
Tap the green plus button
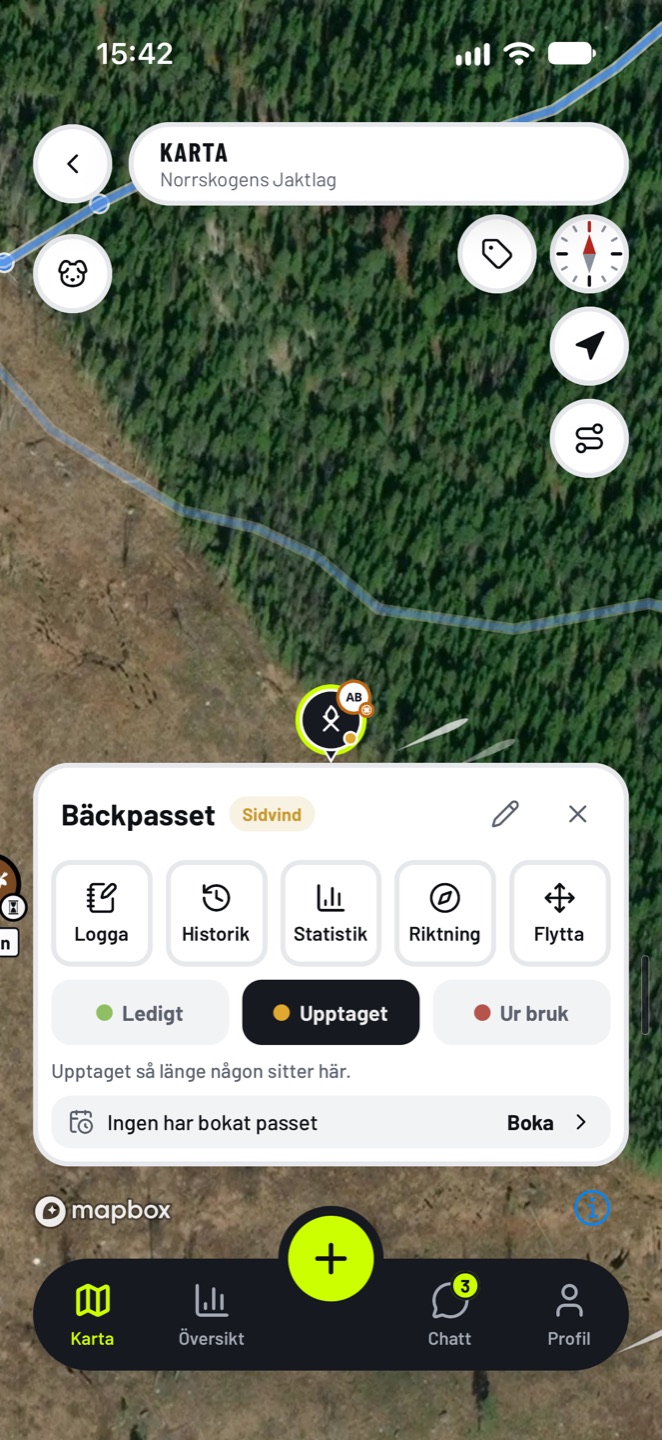331,1258
